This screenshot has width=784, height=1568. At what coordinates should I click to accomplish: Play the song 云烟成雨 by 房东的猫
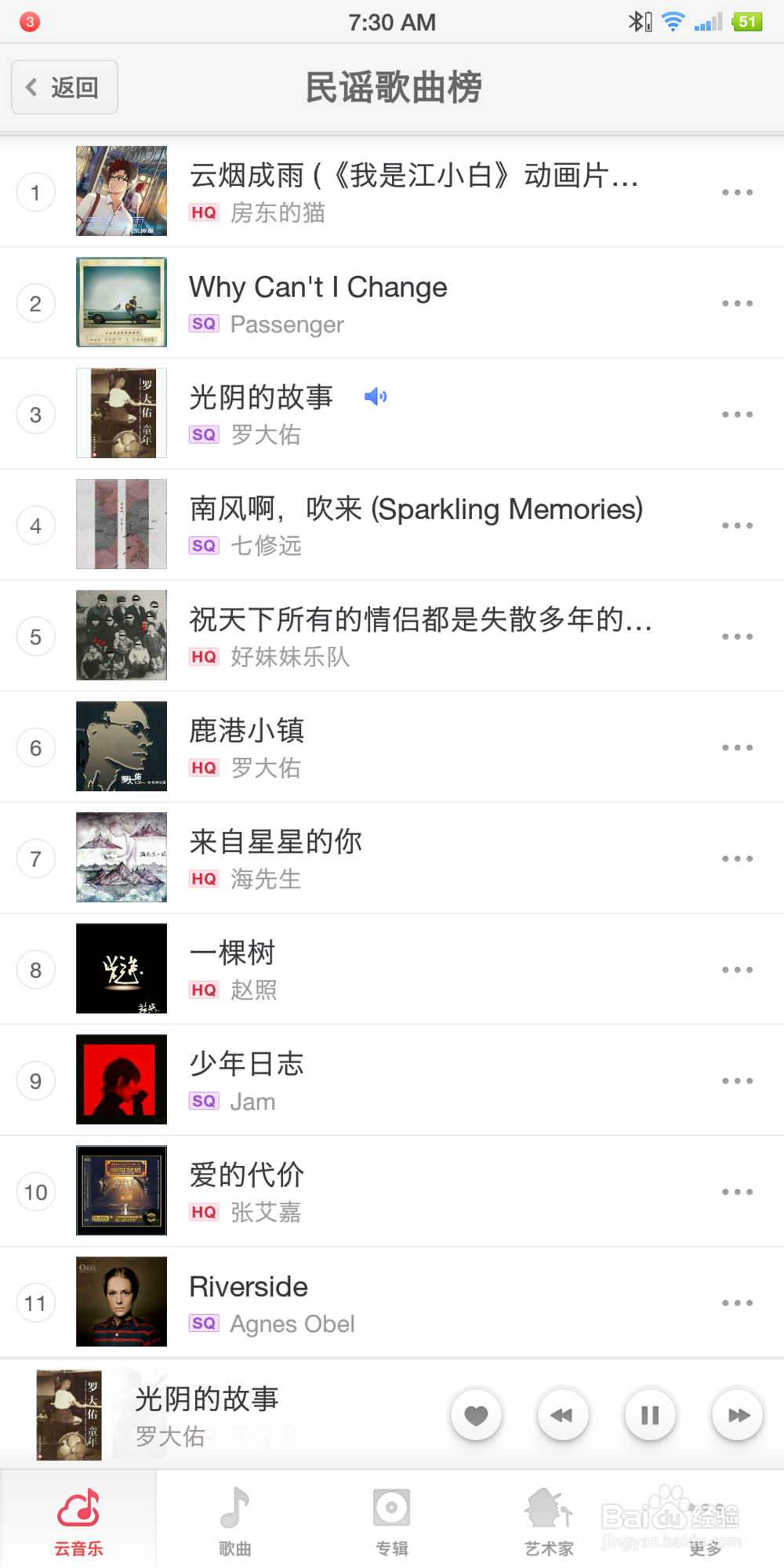pos(392,192)
